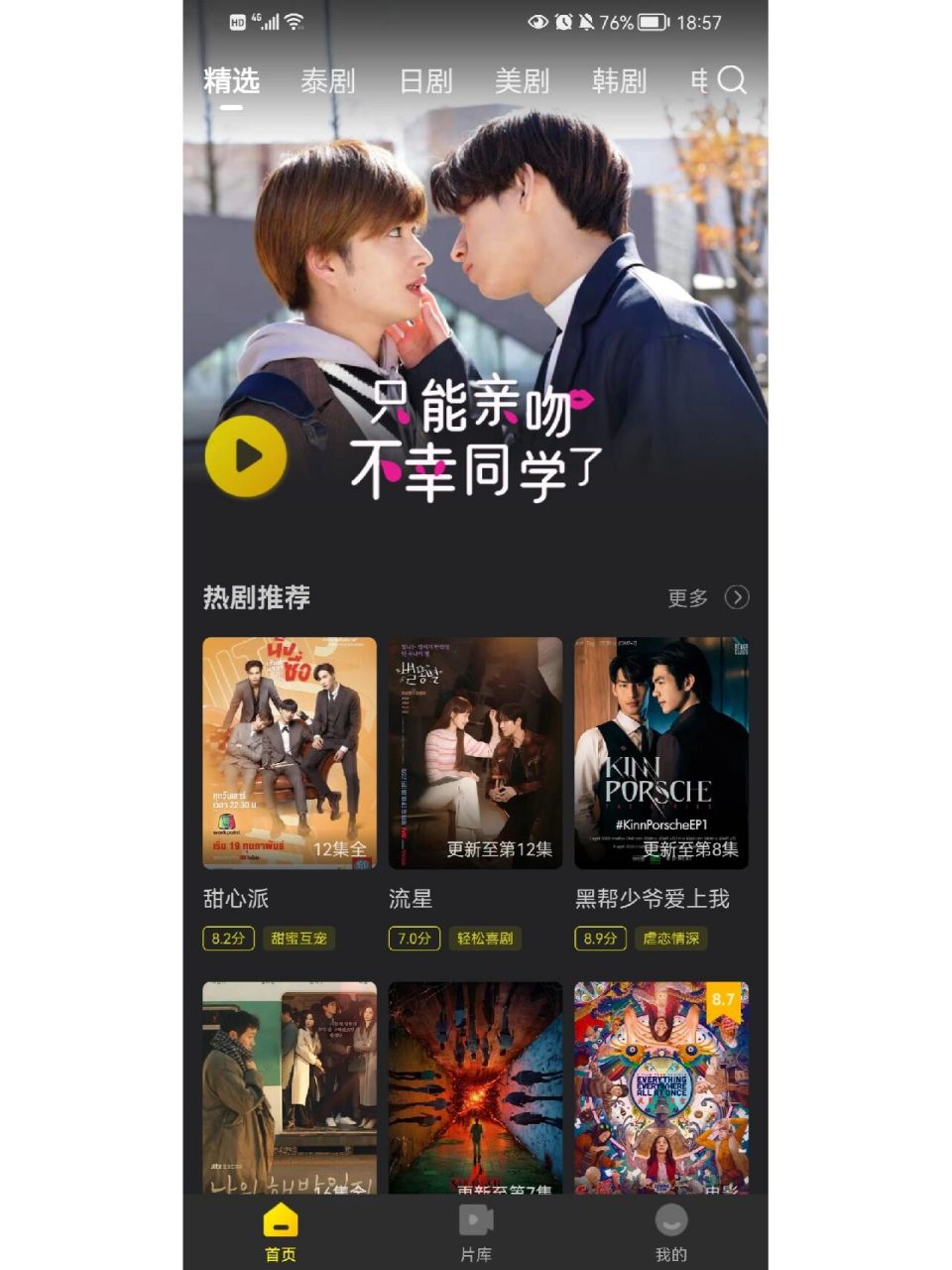
Task: Click the circular arrow beside 更多
Action: 738,598
